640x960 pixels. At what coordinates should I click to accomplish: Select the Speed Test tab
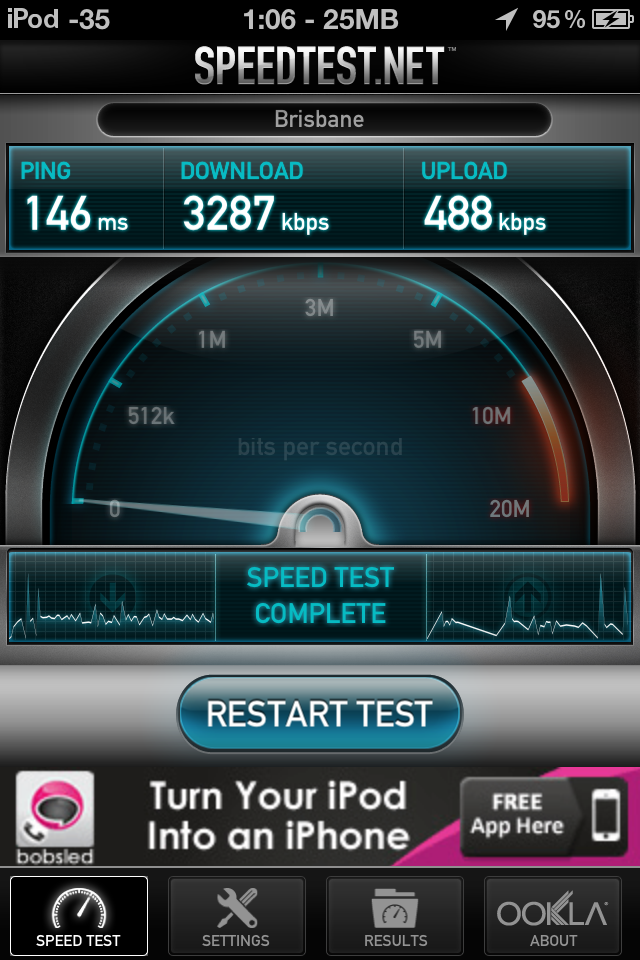(x=78, y=916)
